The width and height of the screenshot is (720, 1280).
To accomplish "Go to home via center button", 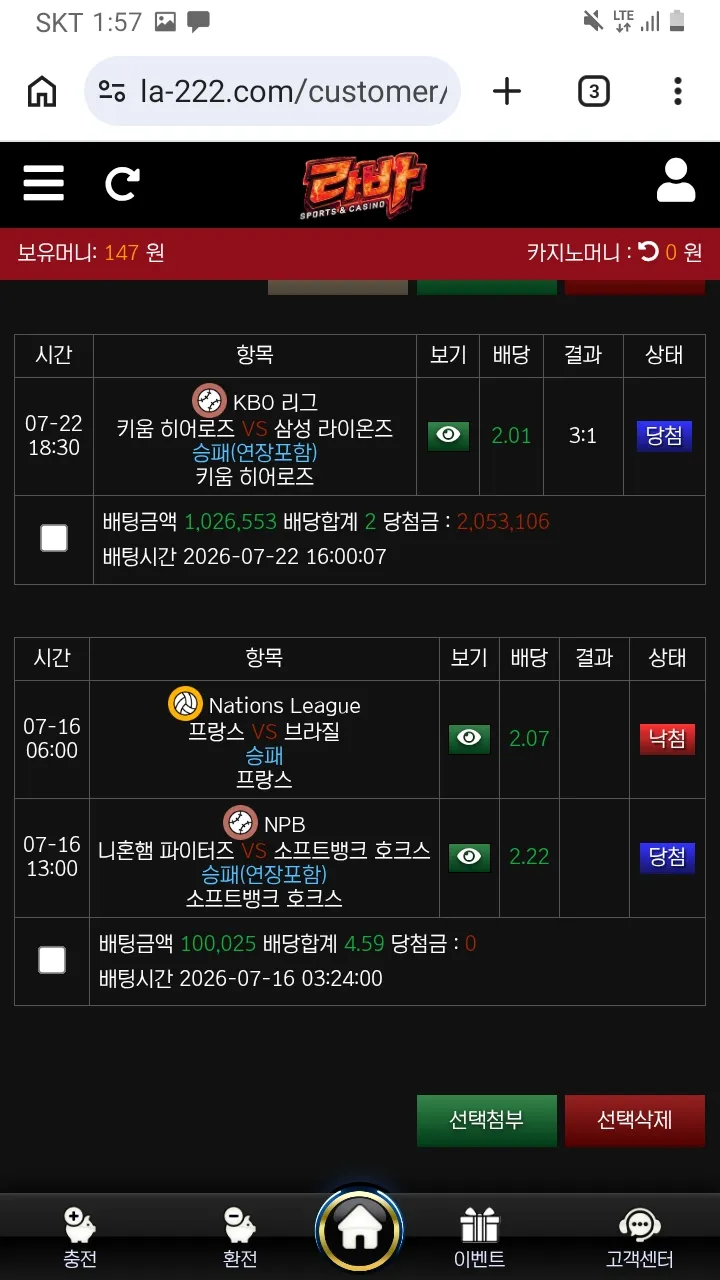I will 359,1230.
